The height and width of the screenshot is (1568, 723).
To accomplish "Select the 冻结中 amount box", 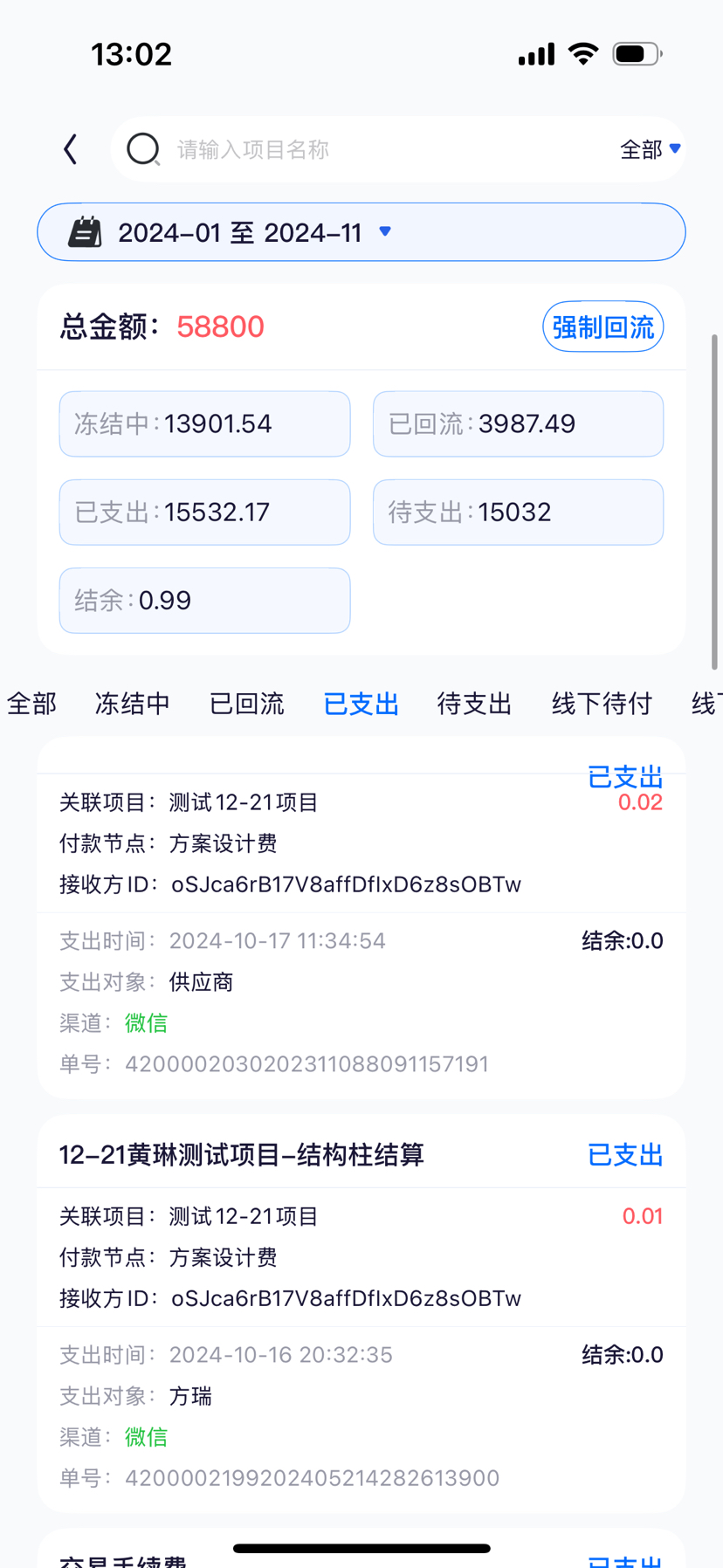I will 205,424.
